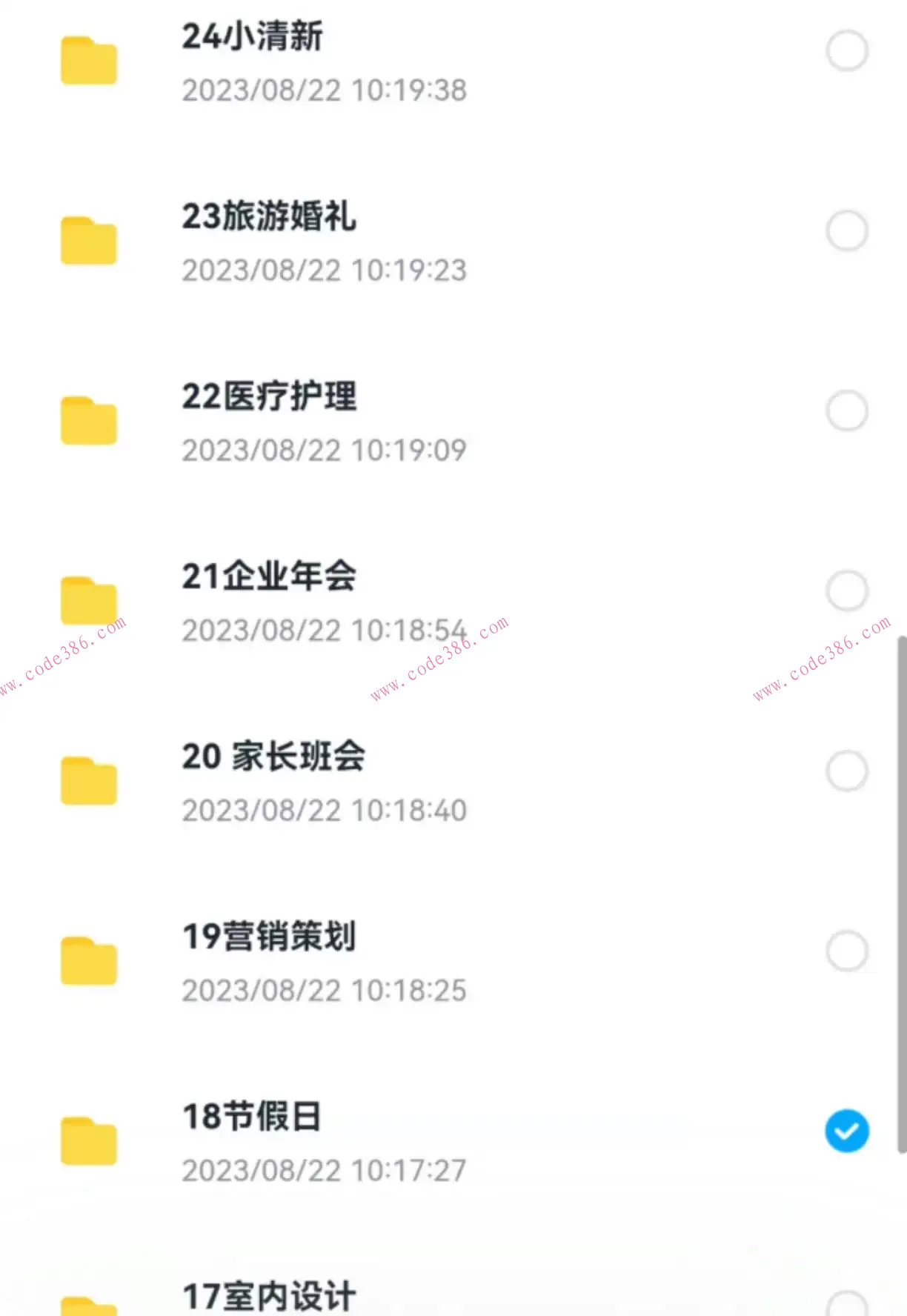The image size is (907, 1316).
Task: Select the checkbox for 21企业年会
Action: click(847, 591)
